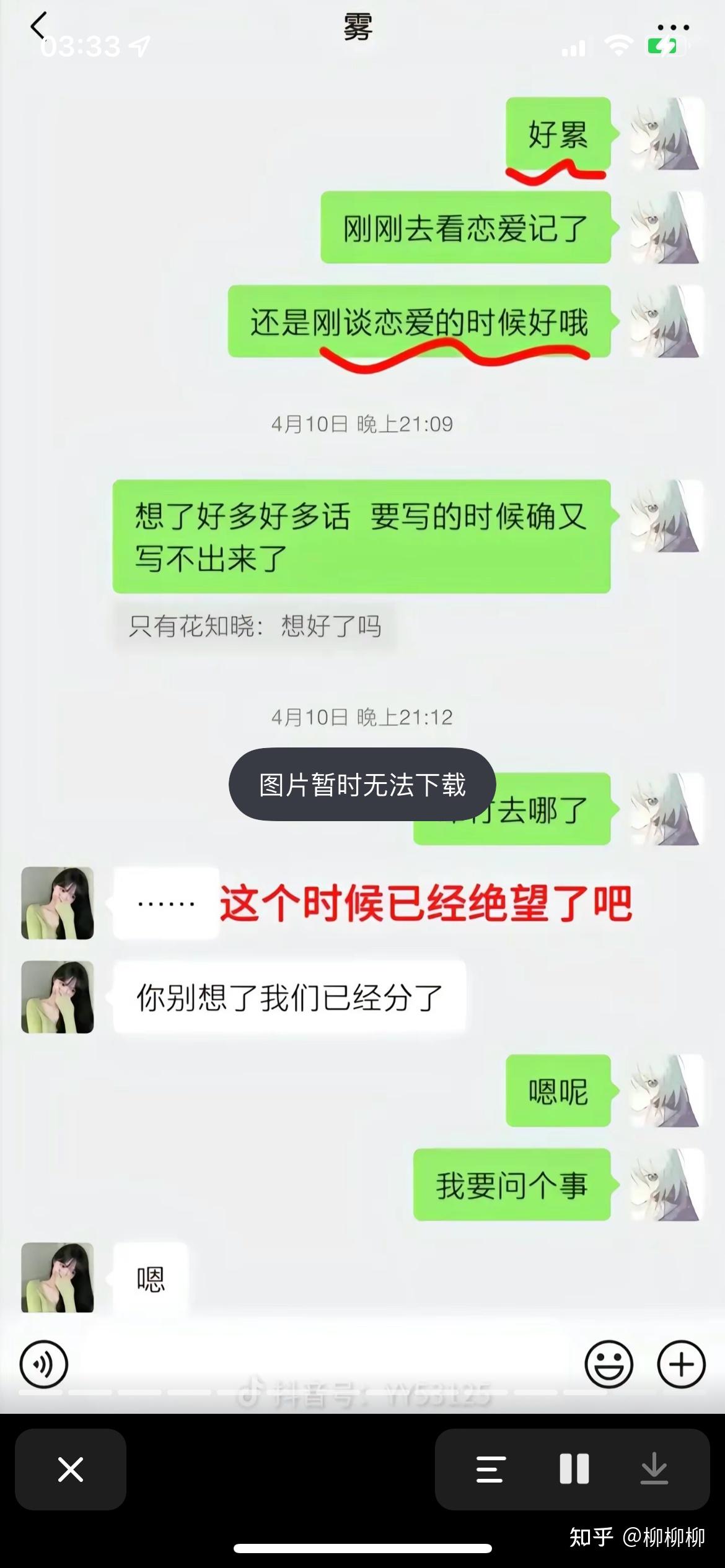The image size is (725, 1568).
Task: Close the image viewer
Action: (x=70, y=1469)
